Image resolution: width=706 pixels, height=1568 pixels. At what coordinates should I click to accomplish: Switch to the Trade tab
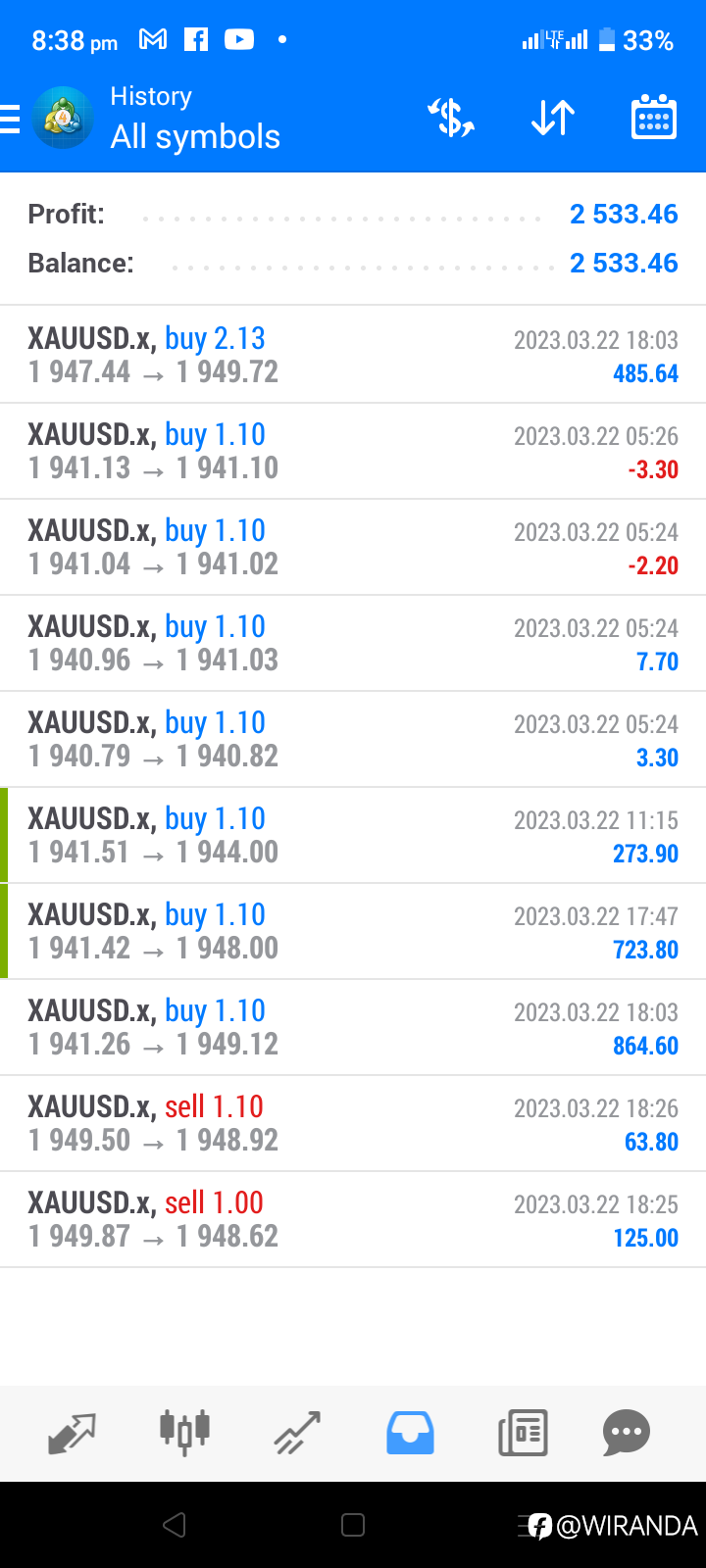[x=297, y=1433]
